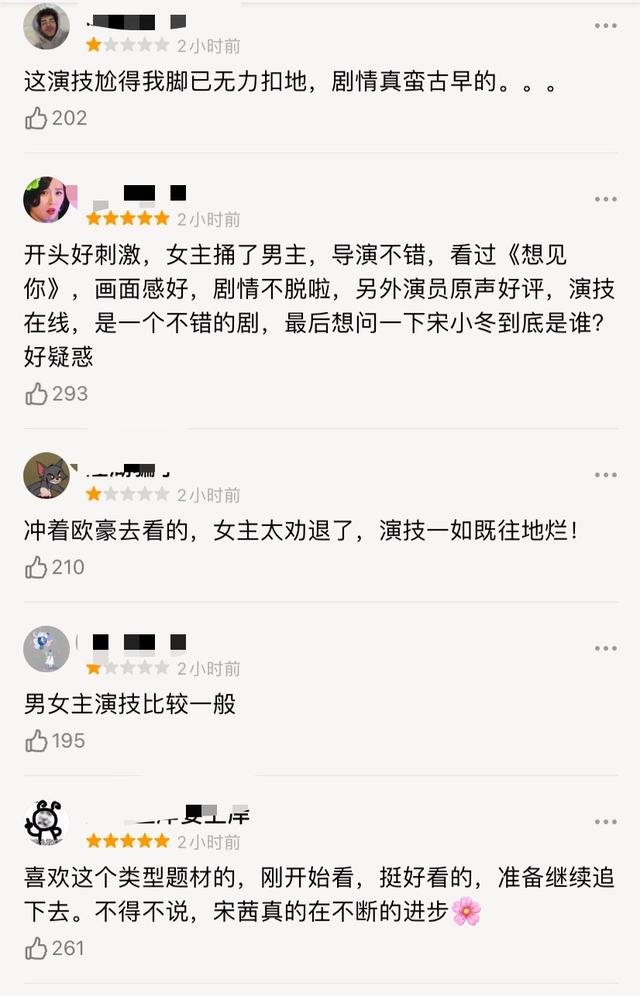640x996 pixels.
Task: Like the review praising 宋茜
Action: click(x=37, y=948)
